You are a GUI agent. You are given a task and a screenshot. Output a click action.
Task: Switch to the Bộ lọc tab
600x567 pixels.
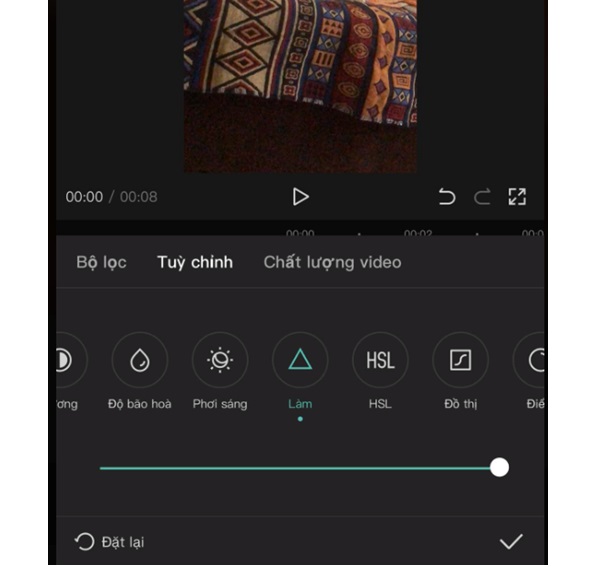(x=101, y=262)
